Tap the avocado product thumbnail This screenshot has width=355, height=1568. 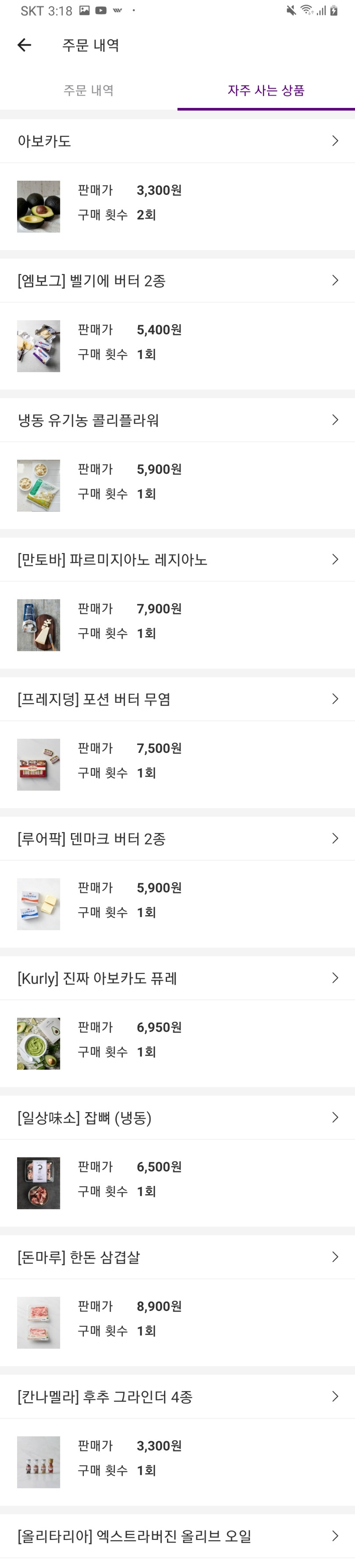(38, 206)
